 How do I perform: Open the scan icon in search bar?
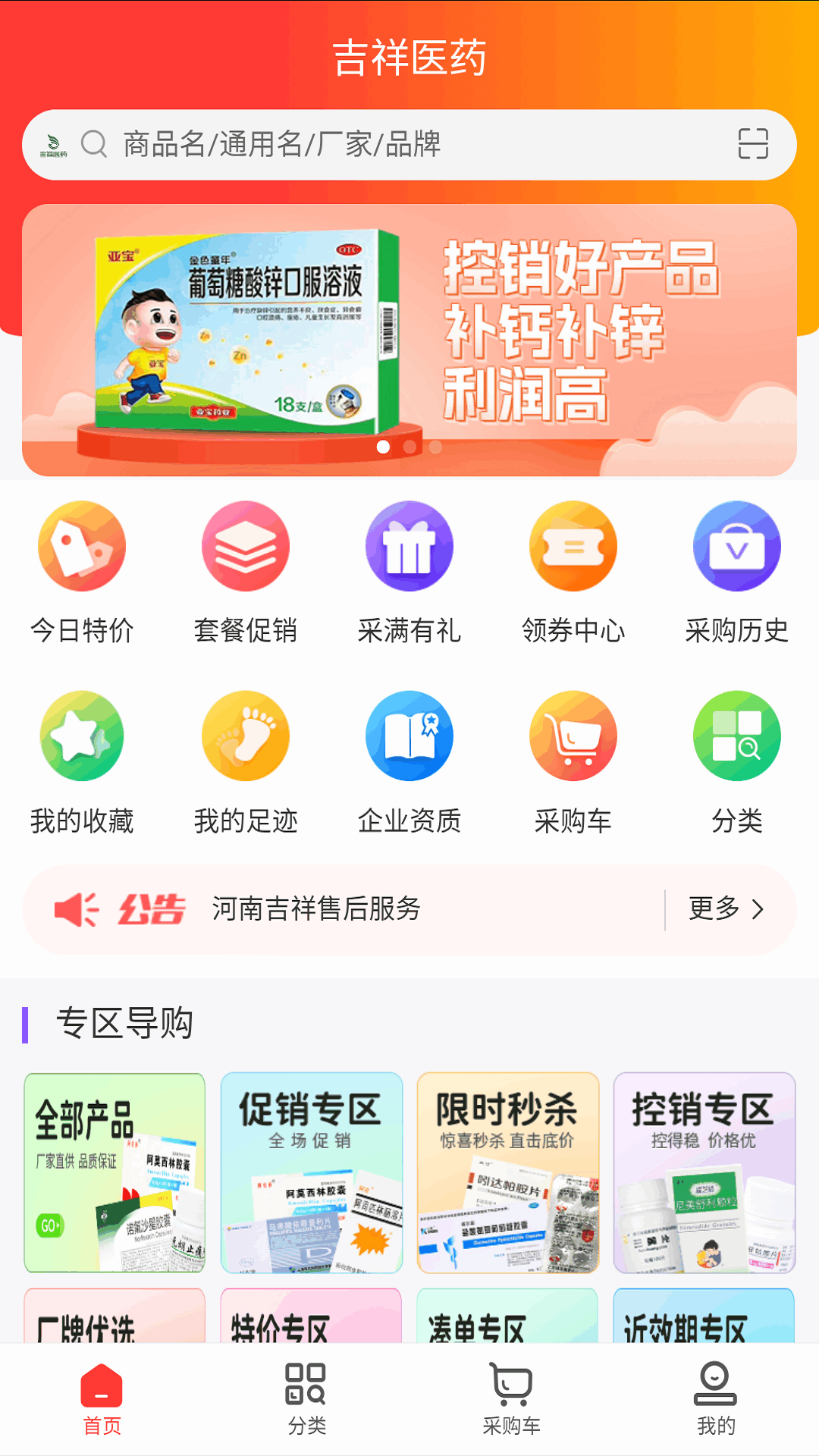coord(752,144)
